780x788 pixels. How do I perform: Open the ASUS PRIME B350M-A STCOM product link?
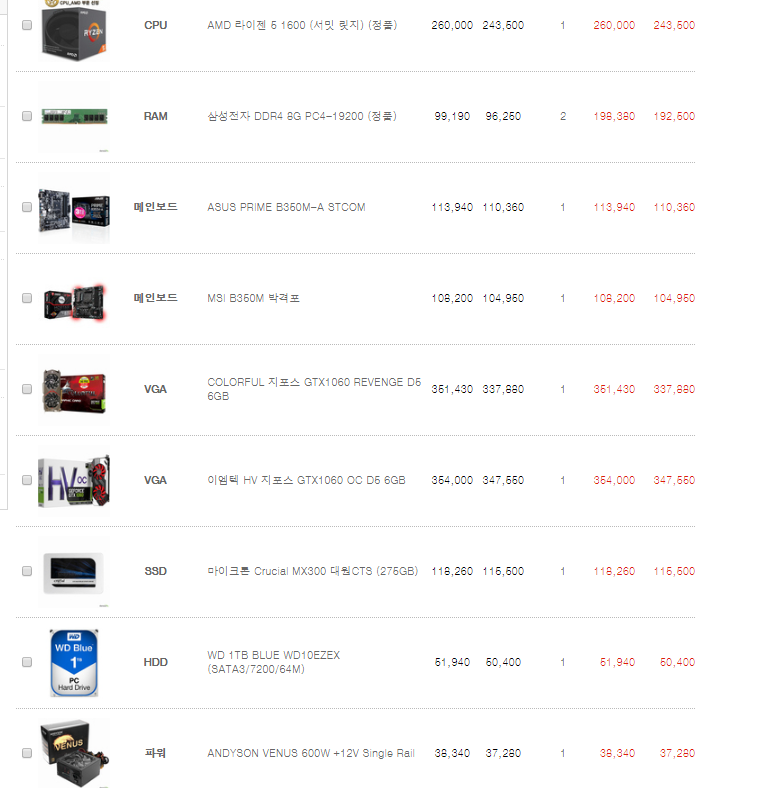286,207
